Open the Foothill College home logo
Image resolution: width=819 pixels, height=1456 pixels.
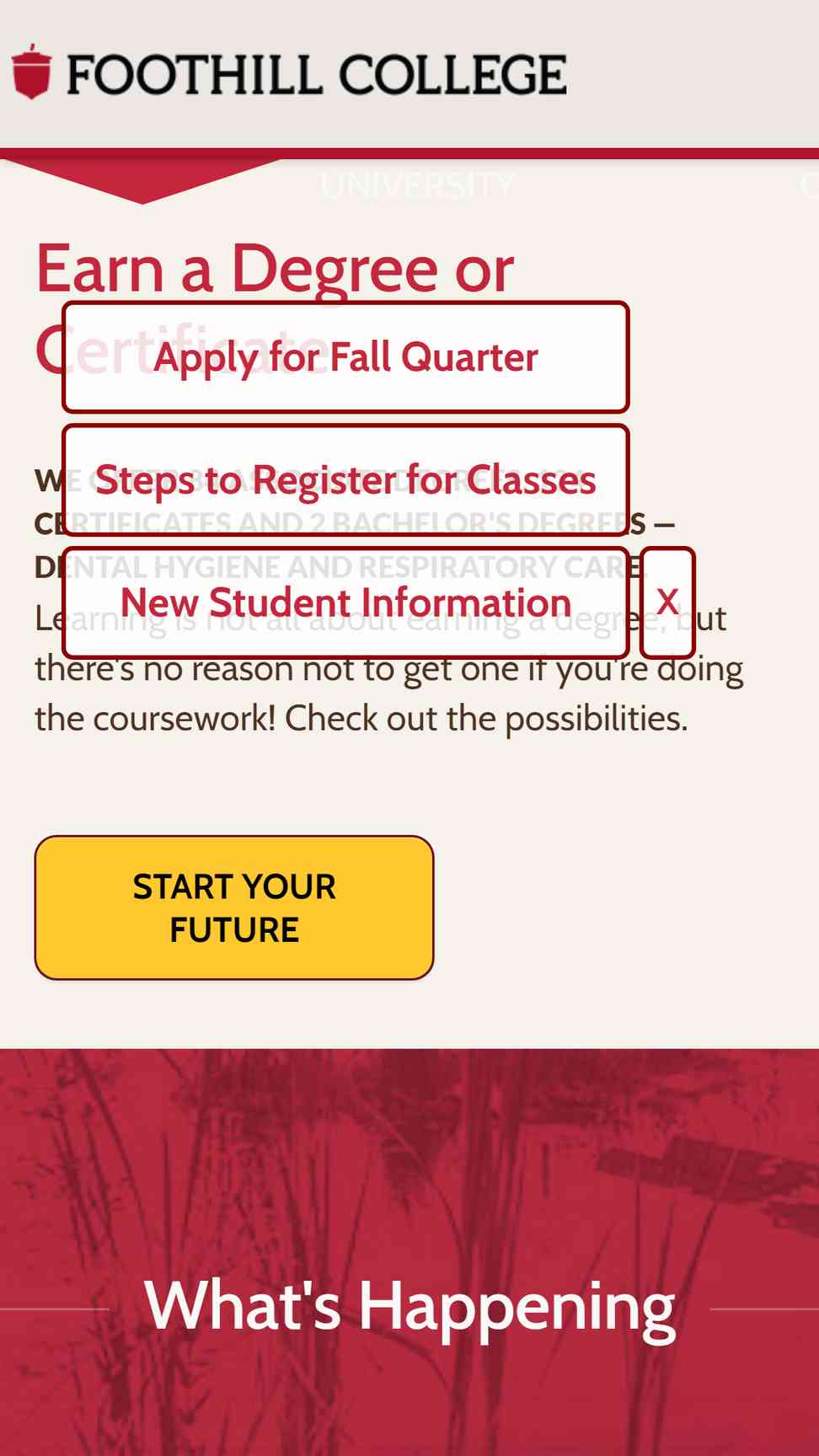click(289, 73)
